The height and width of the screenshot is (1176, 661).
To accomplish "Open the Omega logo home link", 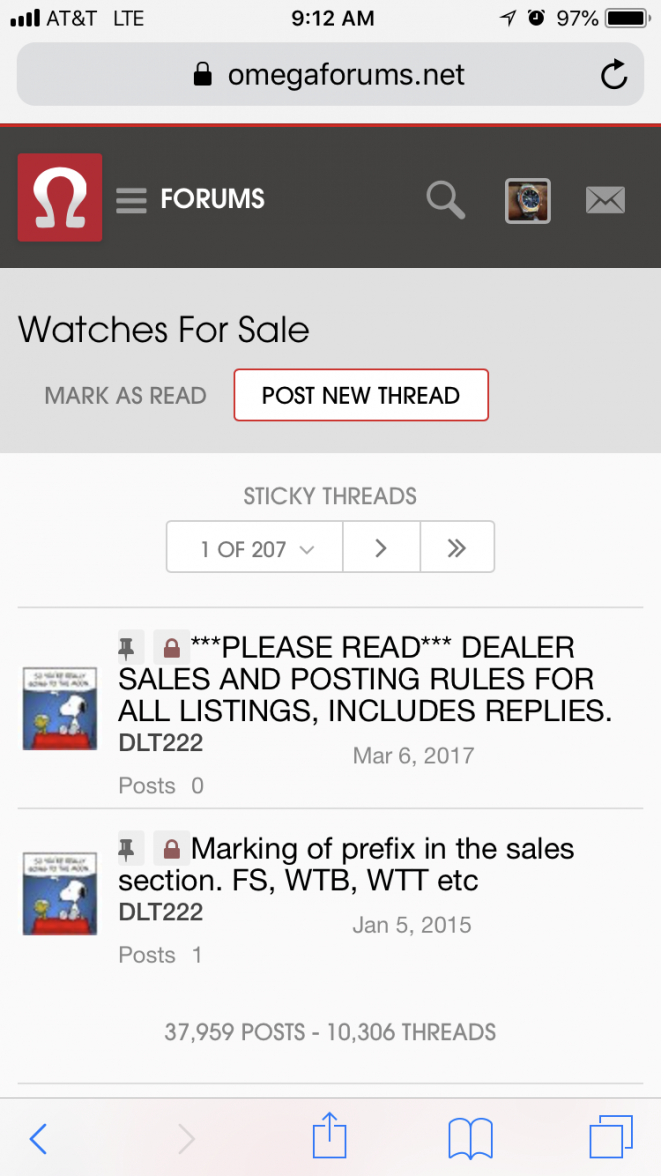I will coord(60,198).
